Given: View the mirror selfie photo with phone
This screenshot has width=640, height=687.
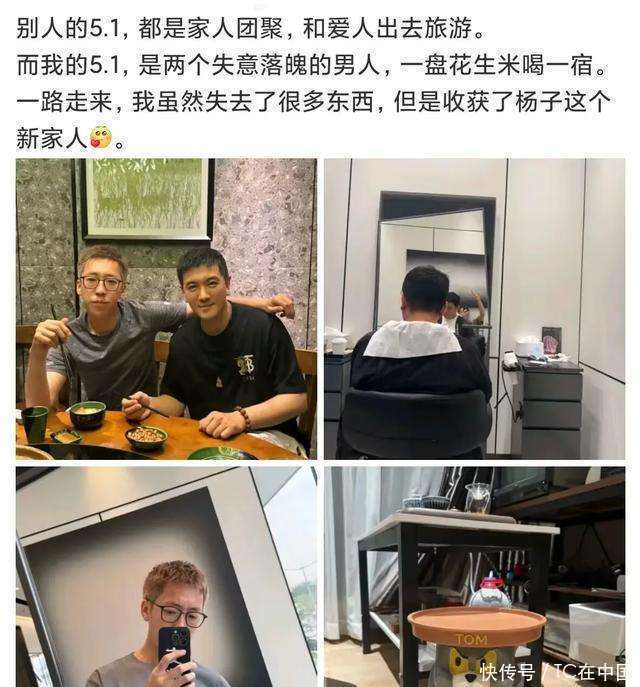Looking at the screenshot, I should pyautogui.click(x=166, y=577).
